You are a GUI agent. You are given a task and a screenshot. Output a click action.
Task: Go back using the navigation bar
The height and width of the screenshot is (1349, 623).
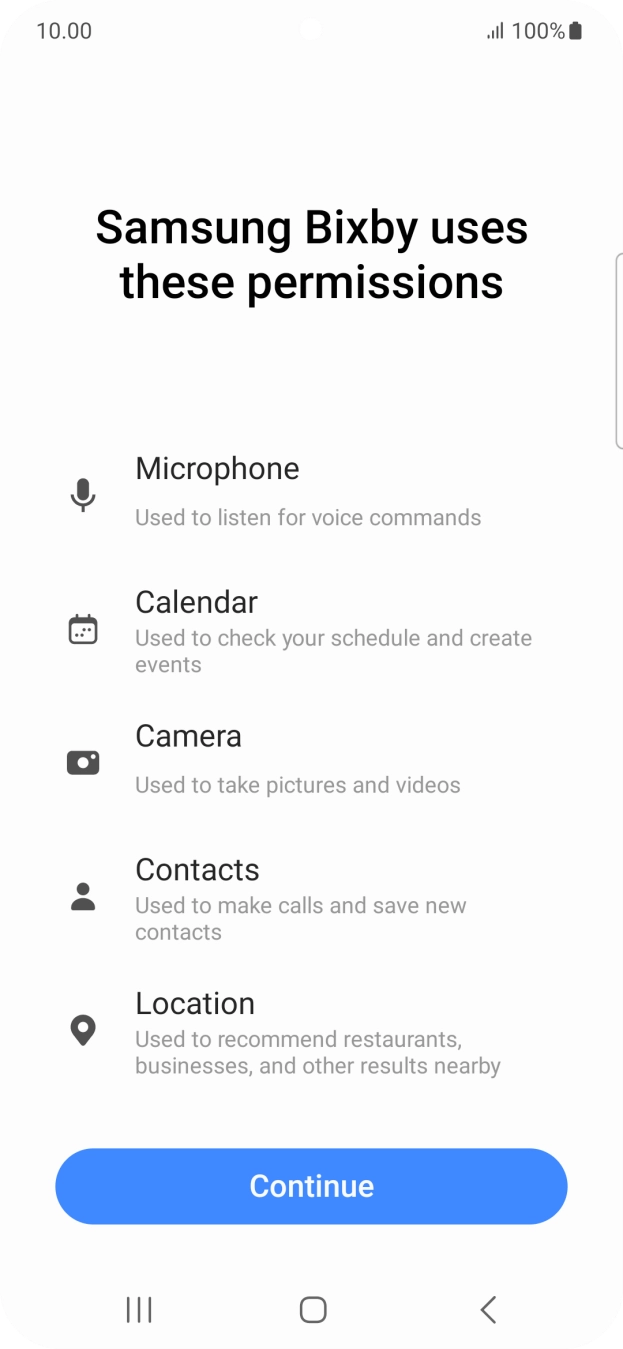pyautogui.click(x=488, y=1309)
